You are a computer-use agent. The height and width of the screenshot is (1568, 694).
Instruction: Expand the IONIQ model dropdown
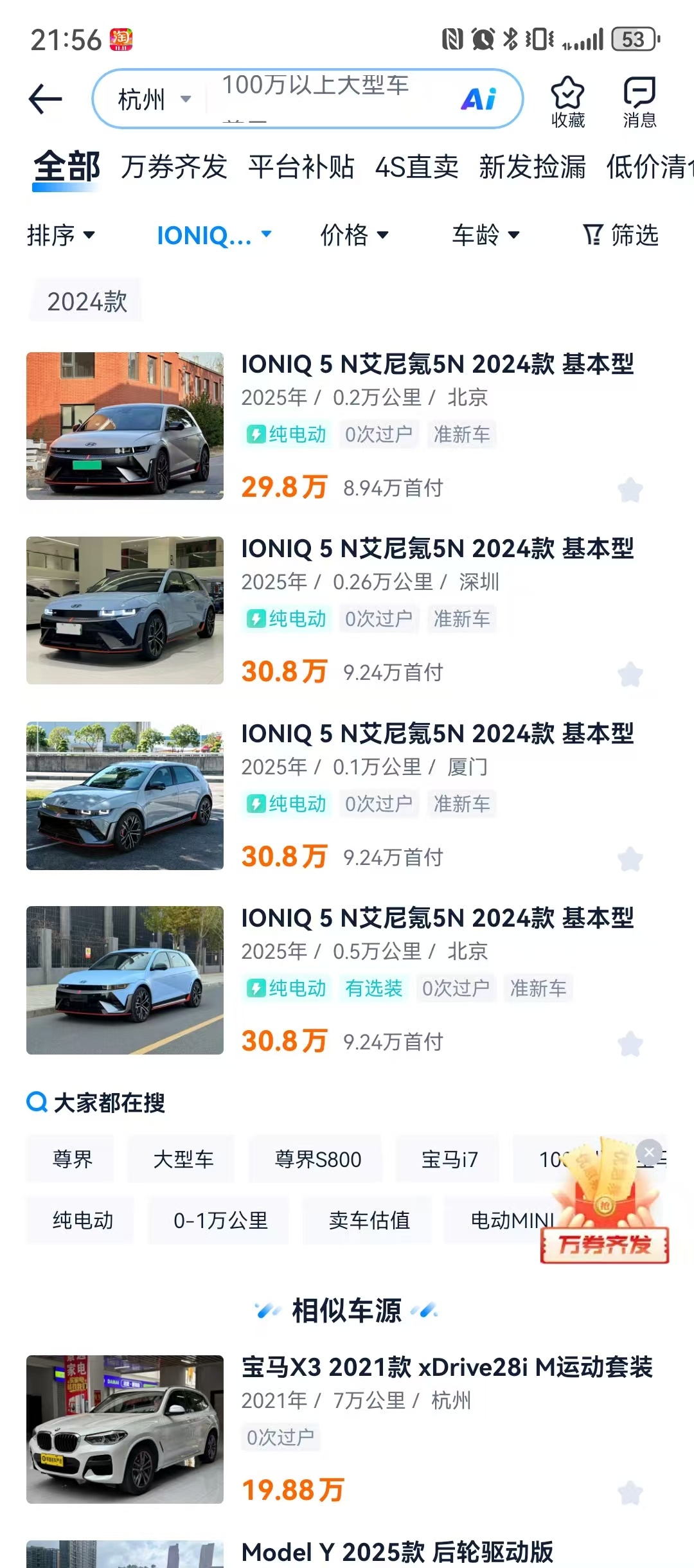[x=215, y=235]
